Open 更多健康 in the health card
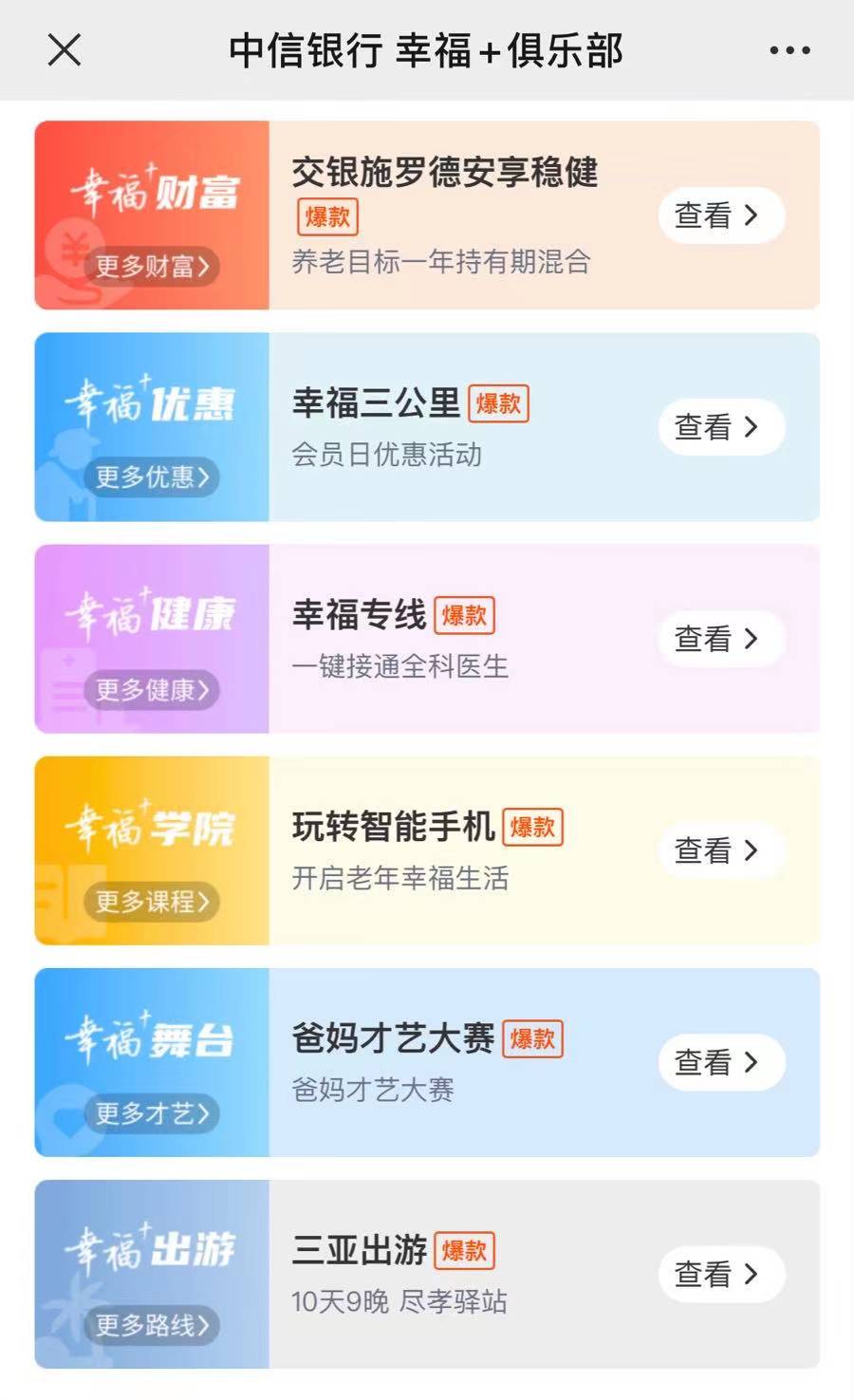This screenshot has width=854, height=1400. pyautogui.click(x=152, y=689)
